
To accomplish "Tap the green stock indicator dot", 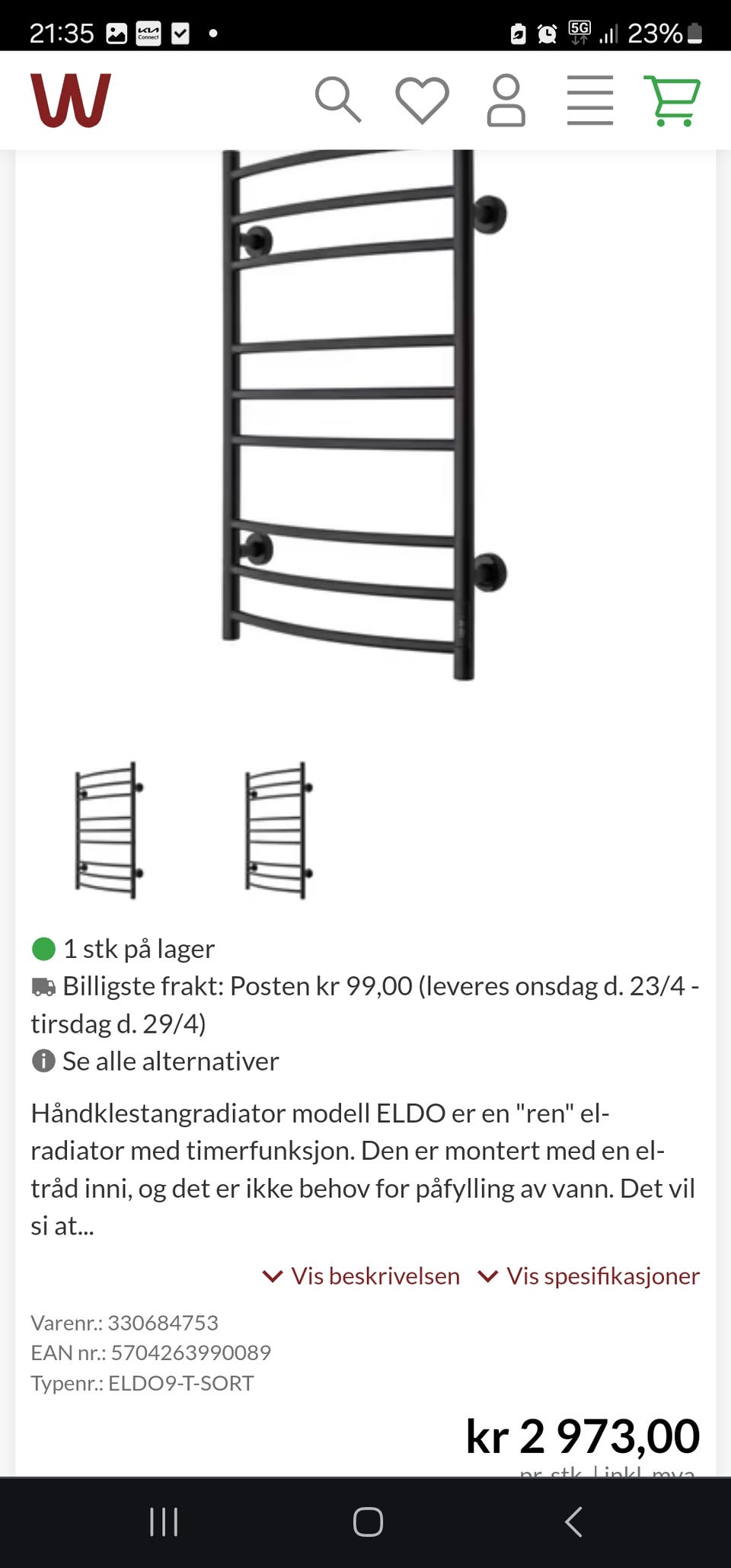I will [43, 947].
